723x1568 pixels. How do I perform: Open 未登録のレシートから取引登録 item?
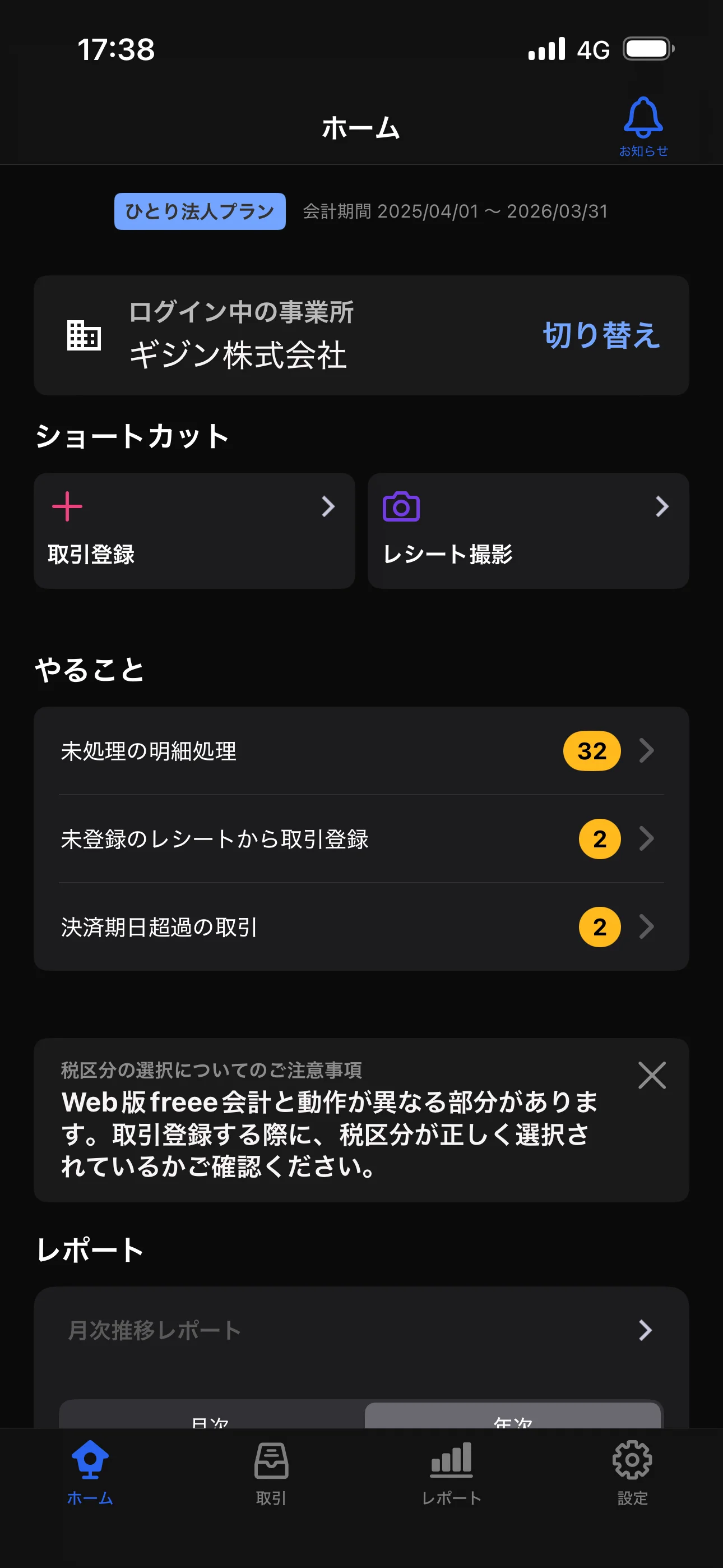[361, 839]
